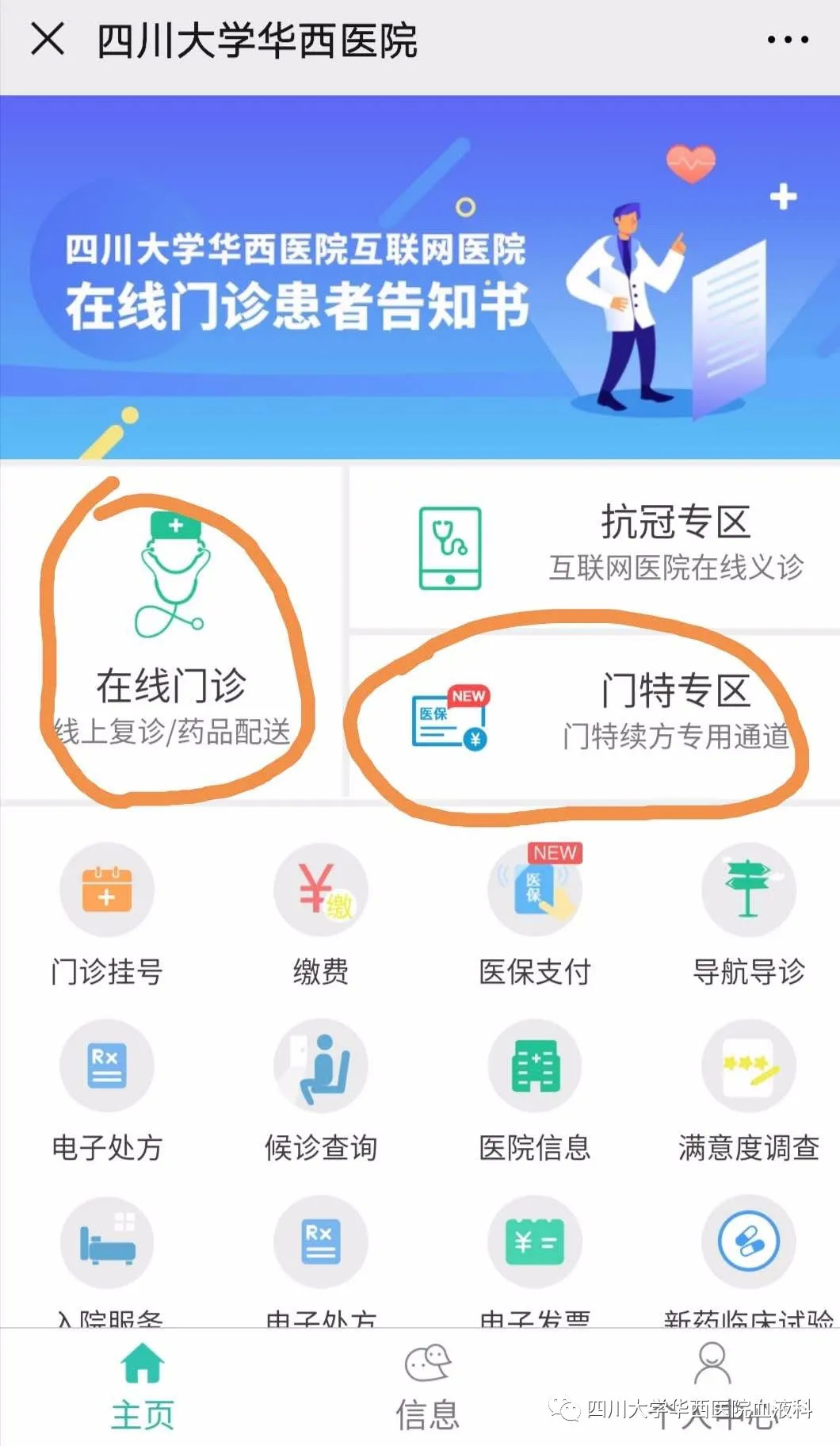840x1446 pixels.
Task: Open the 在线门诊患者告知书 banner
Action: click(420, 277)
